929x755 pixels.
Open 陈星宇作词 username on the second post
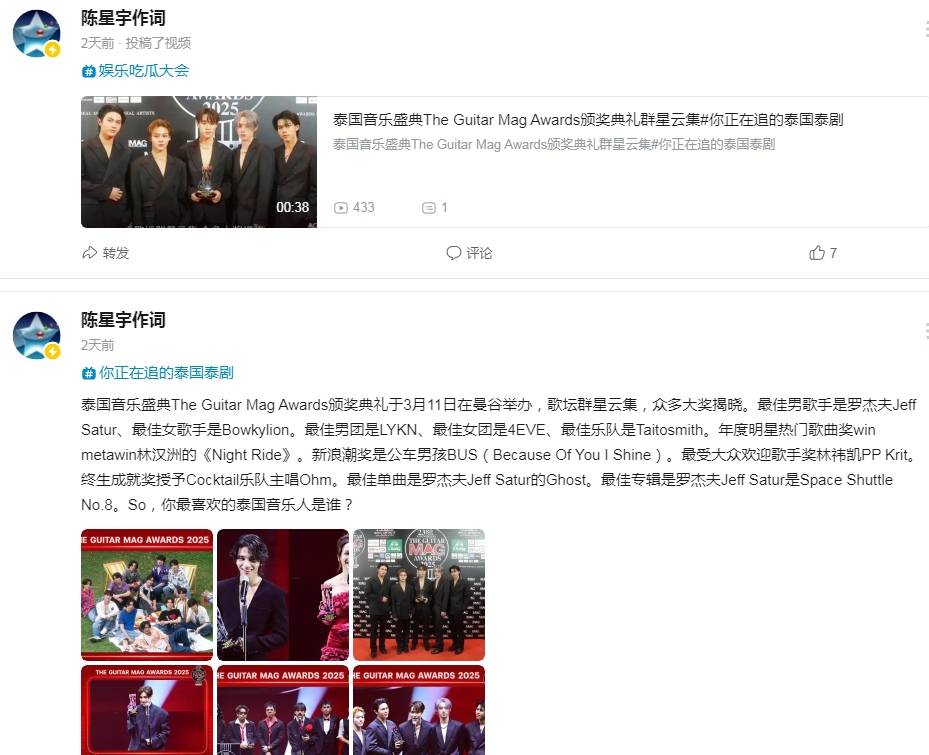click(x=123, y=320)
